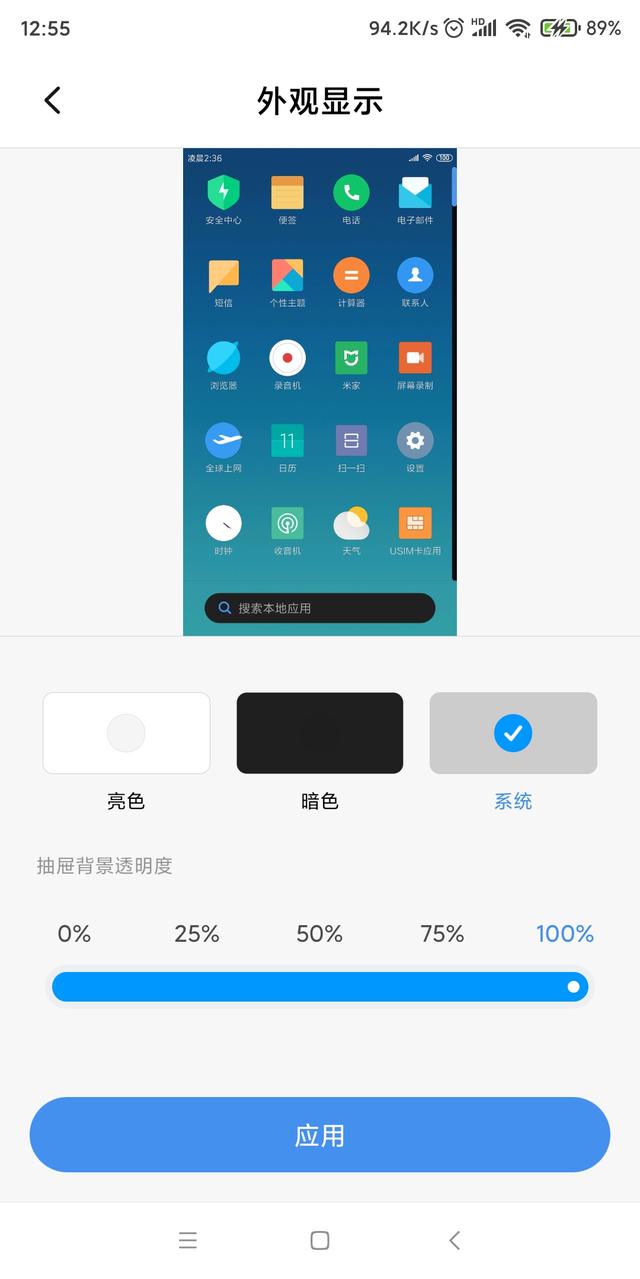Tap the 应用 apply button

pyautogui.click(x=320, y=1135)
